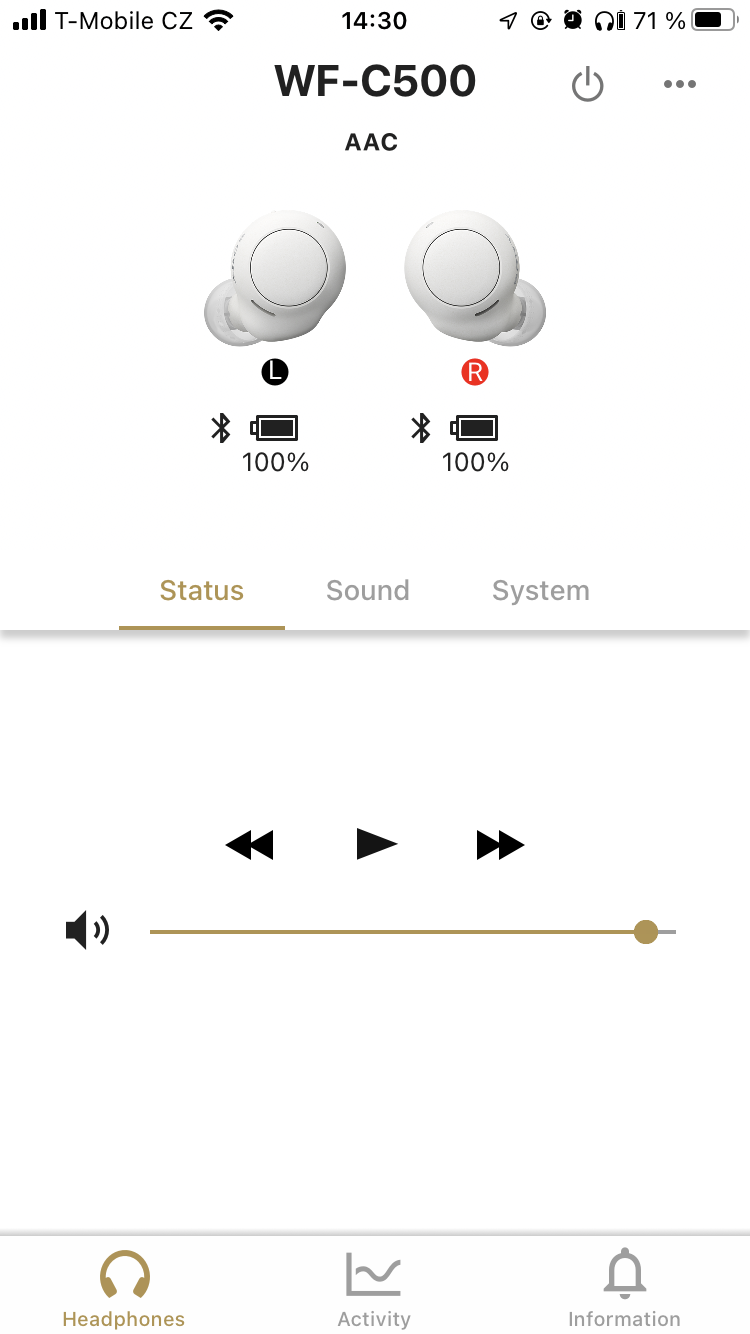Tap the volume slider track
The width and height of the screenshot is (750, 1334).
[x=400, y=932]
